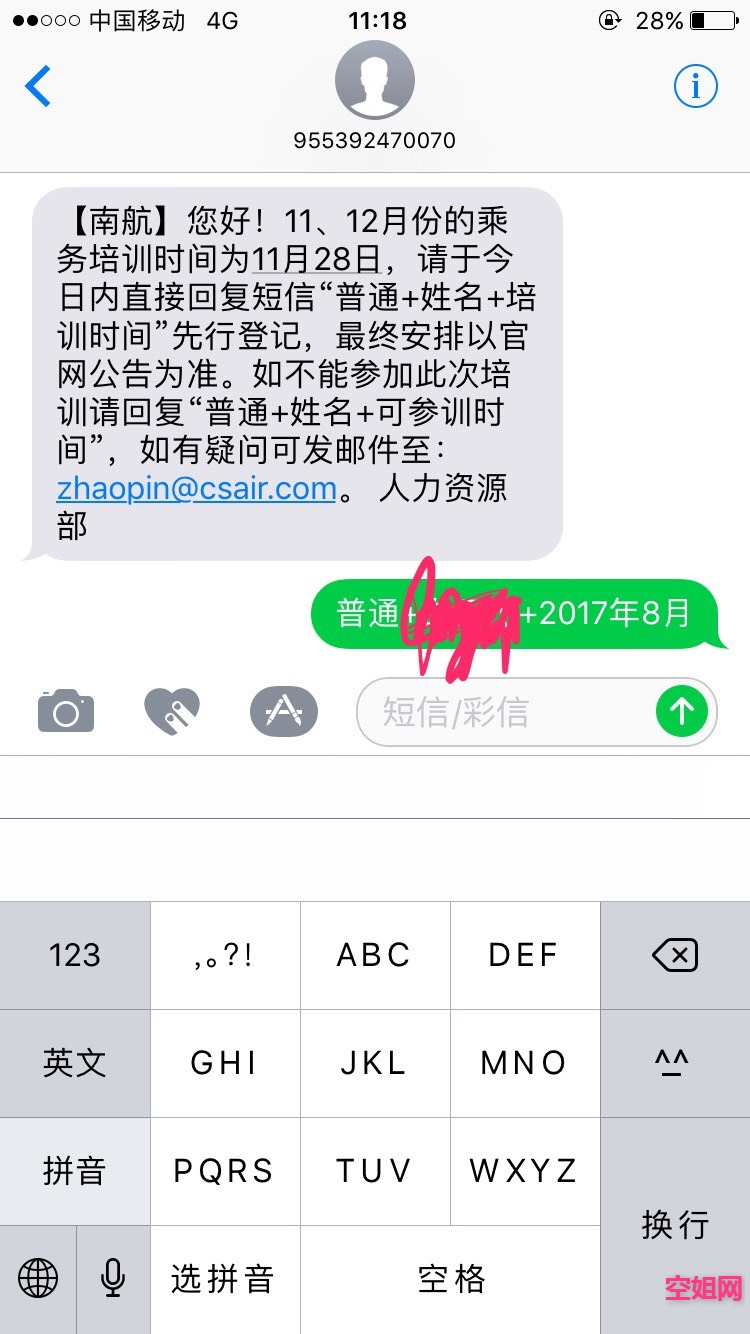Send the message with the green arrow
This screenshot has height=1334, width=750.
click(682, 712)
